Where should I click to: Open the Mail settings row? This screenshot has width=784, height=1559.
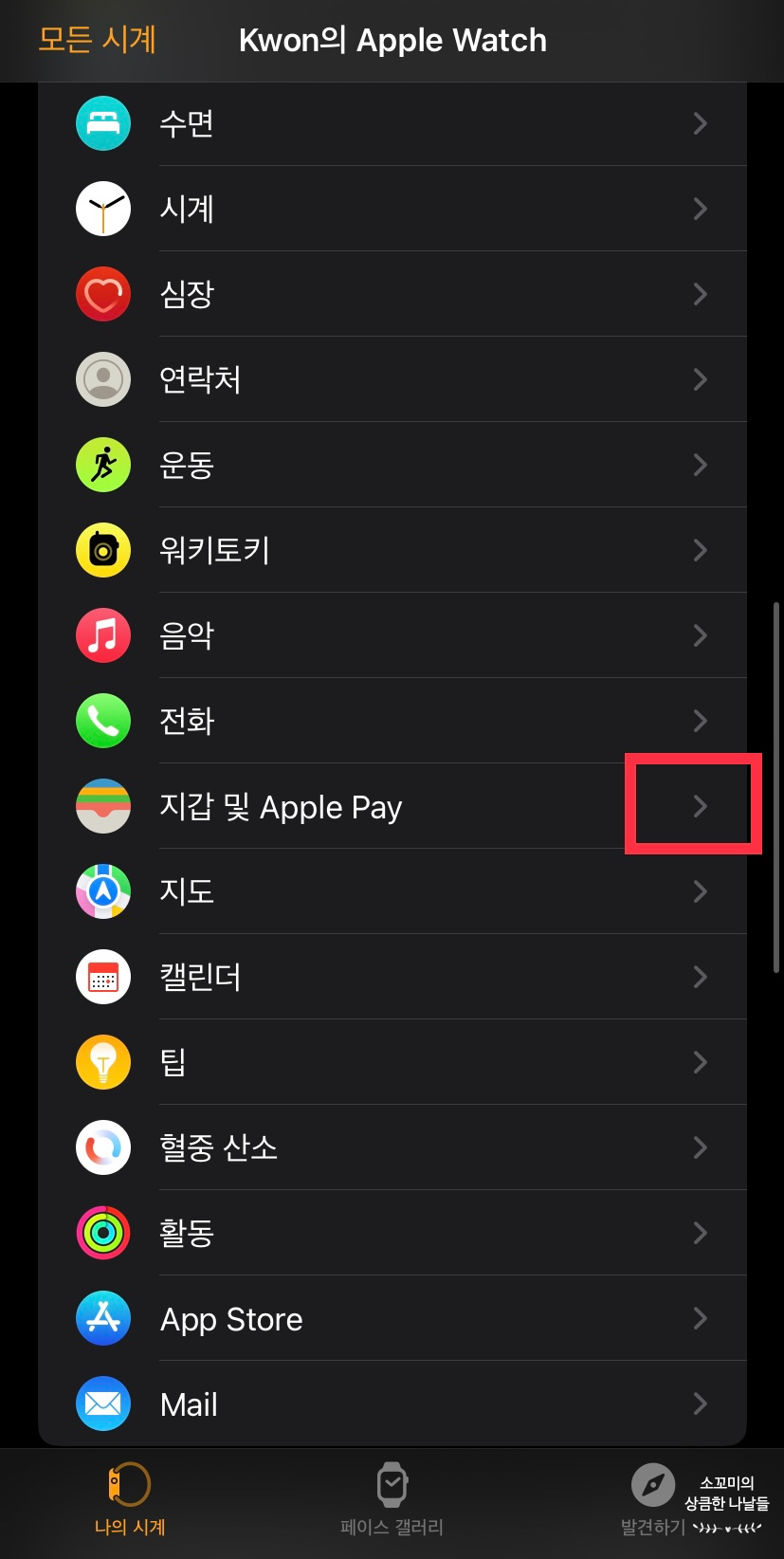392,1403
